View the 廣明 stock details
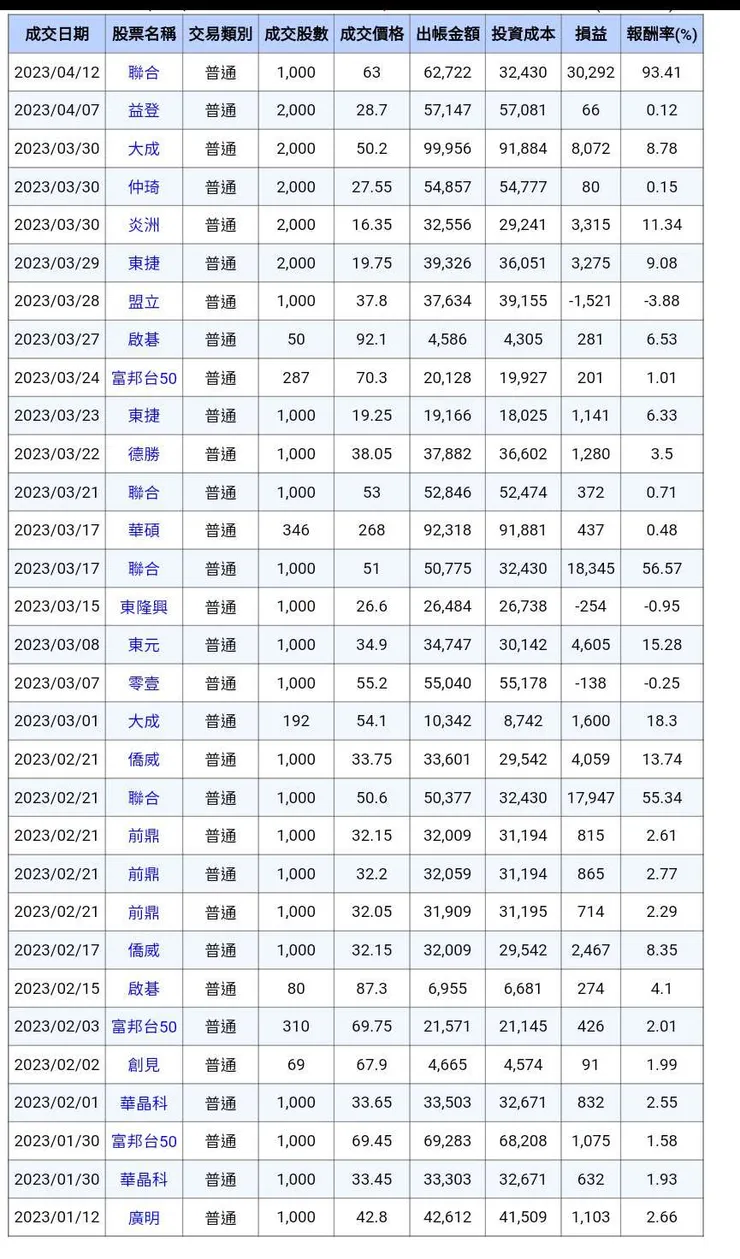The width and height of the screenshot is (740, 1259). point(143,1218)
